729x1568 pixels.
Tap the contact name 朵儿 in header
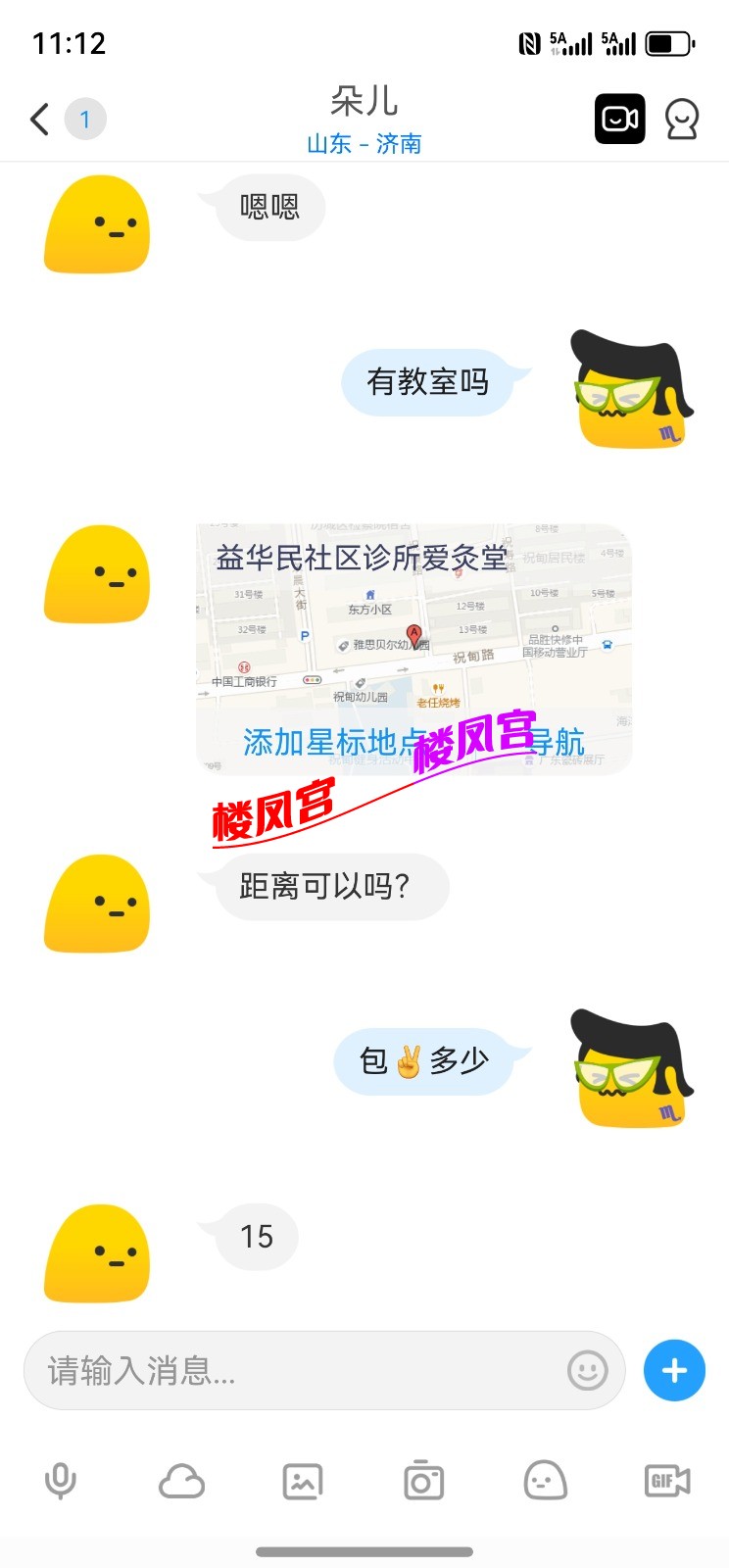364,102
